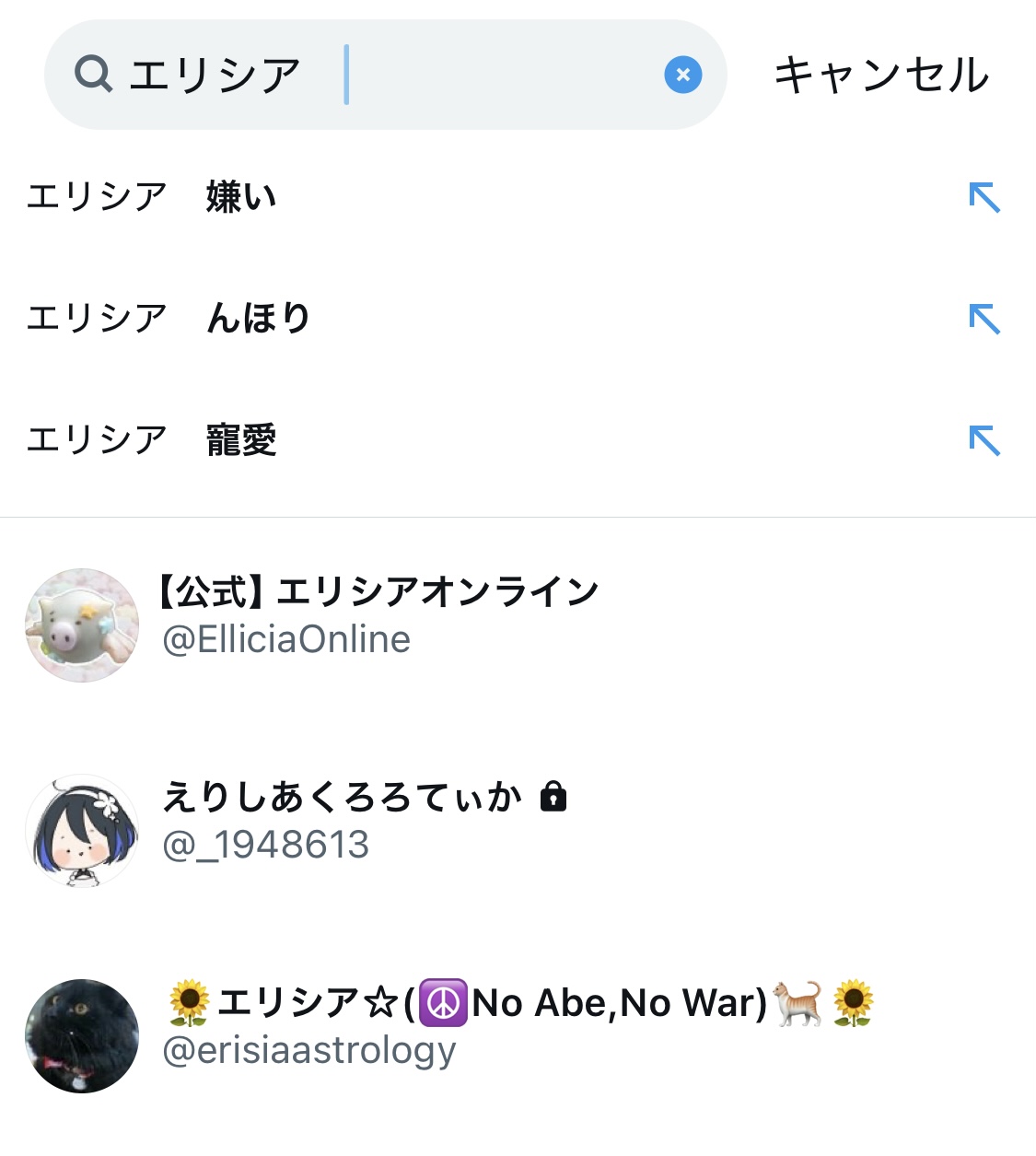Screen dimensions: 1036x1156
Task: Open the えりしあくろろてぃか profile
Action: (x=364, y=820)
